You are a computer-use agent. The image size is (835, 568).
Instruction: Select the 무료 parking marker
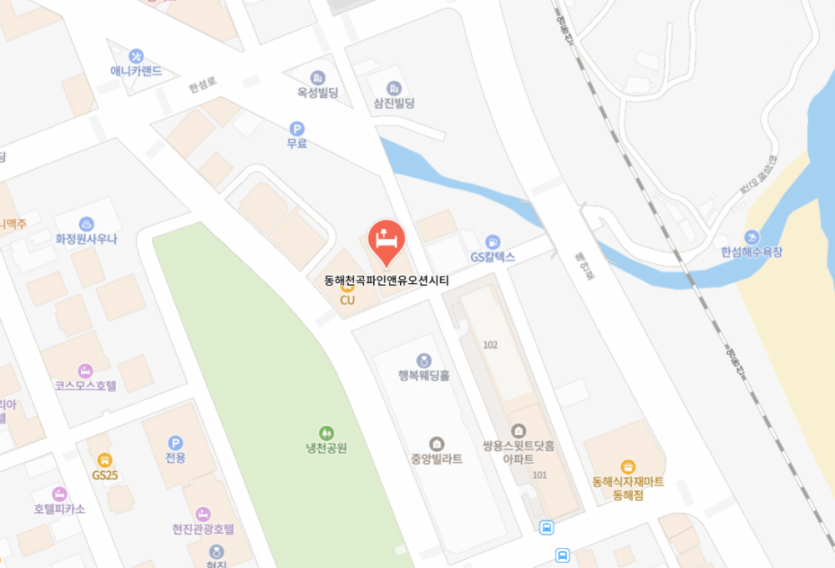click(x=296, y=128)
